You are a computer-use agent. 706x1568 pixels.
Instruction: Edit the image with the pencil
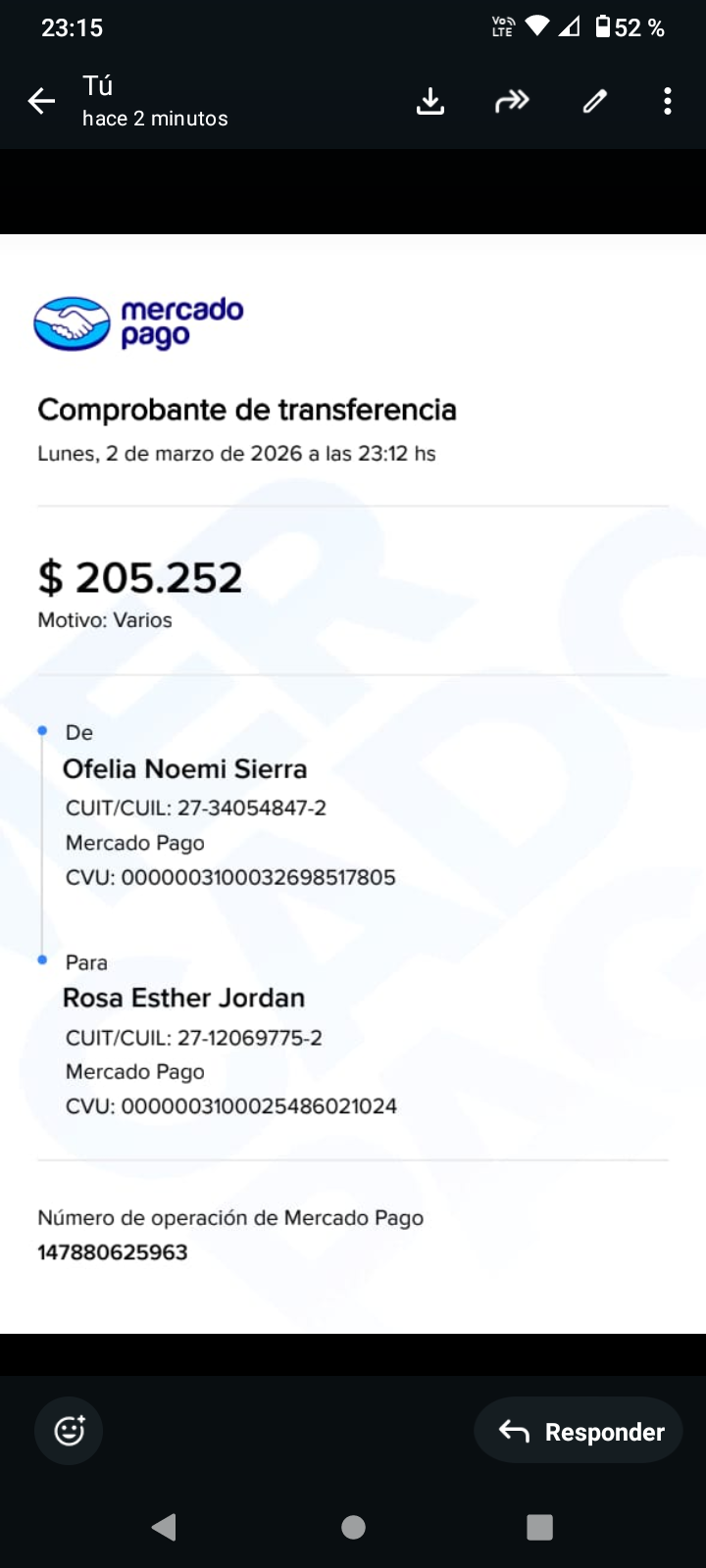pos(594,101)
